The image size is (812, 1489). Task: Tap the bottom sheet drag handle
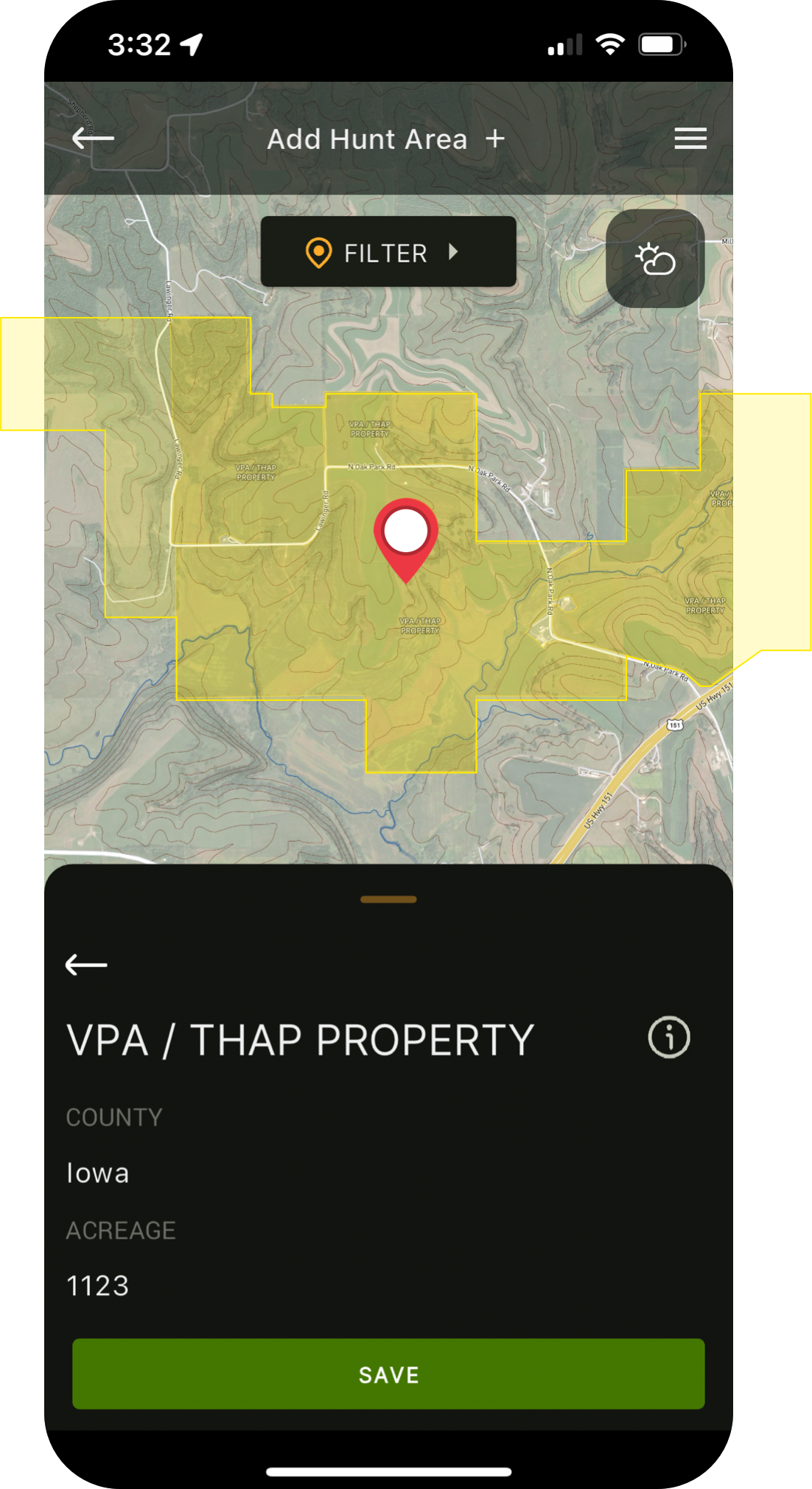[x=388, y=899]
